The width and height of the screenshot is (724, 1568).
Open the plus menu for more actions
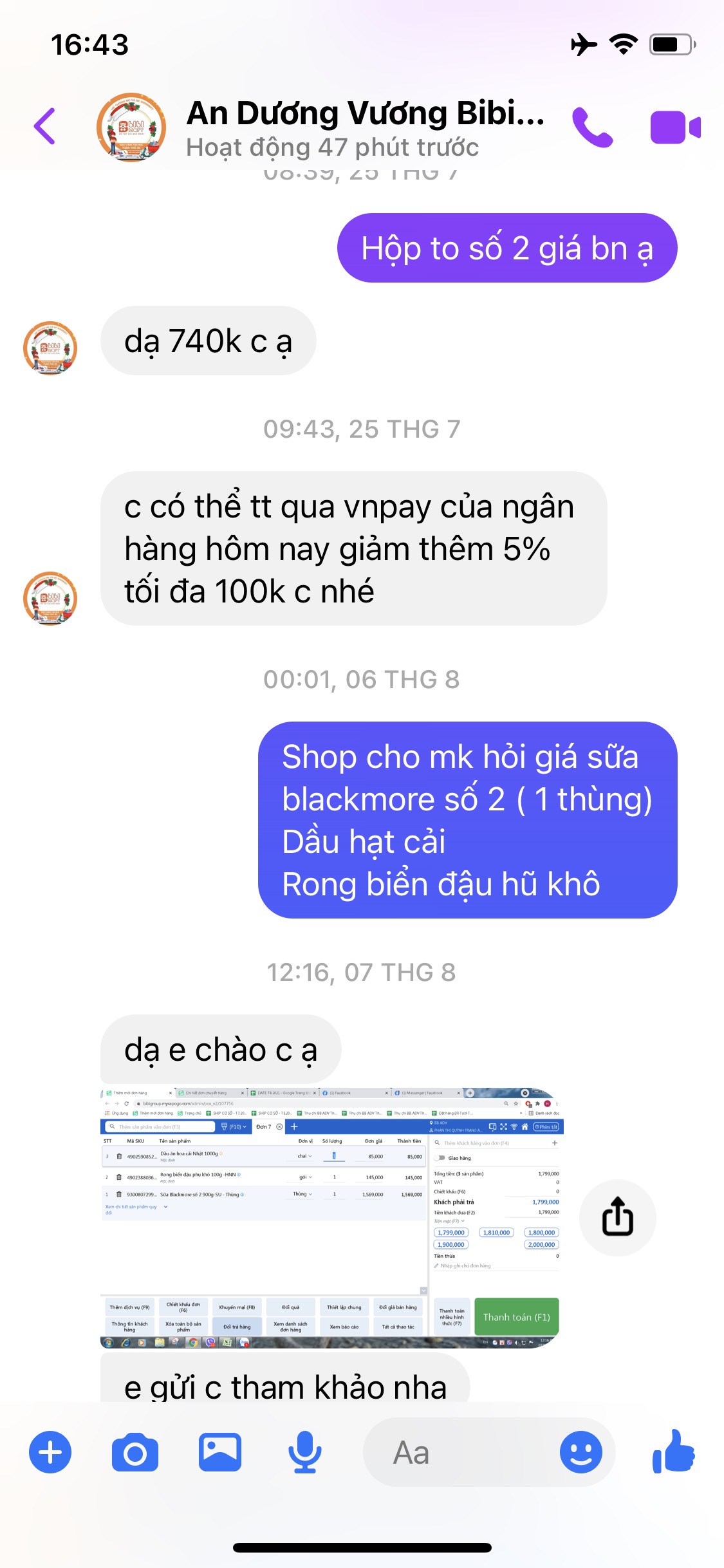(50, 1452)
